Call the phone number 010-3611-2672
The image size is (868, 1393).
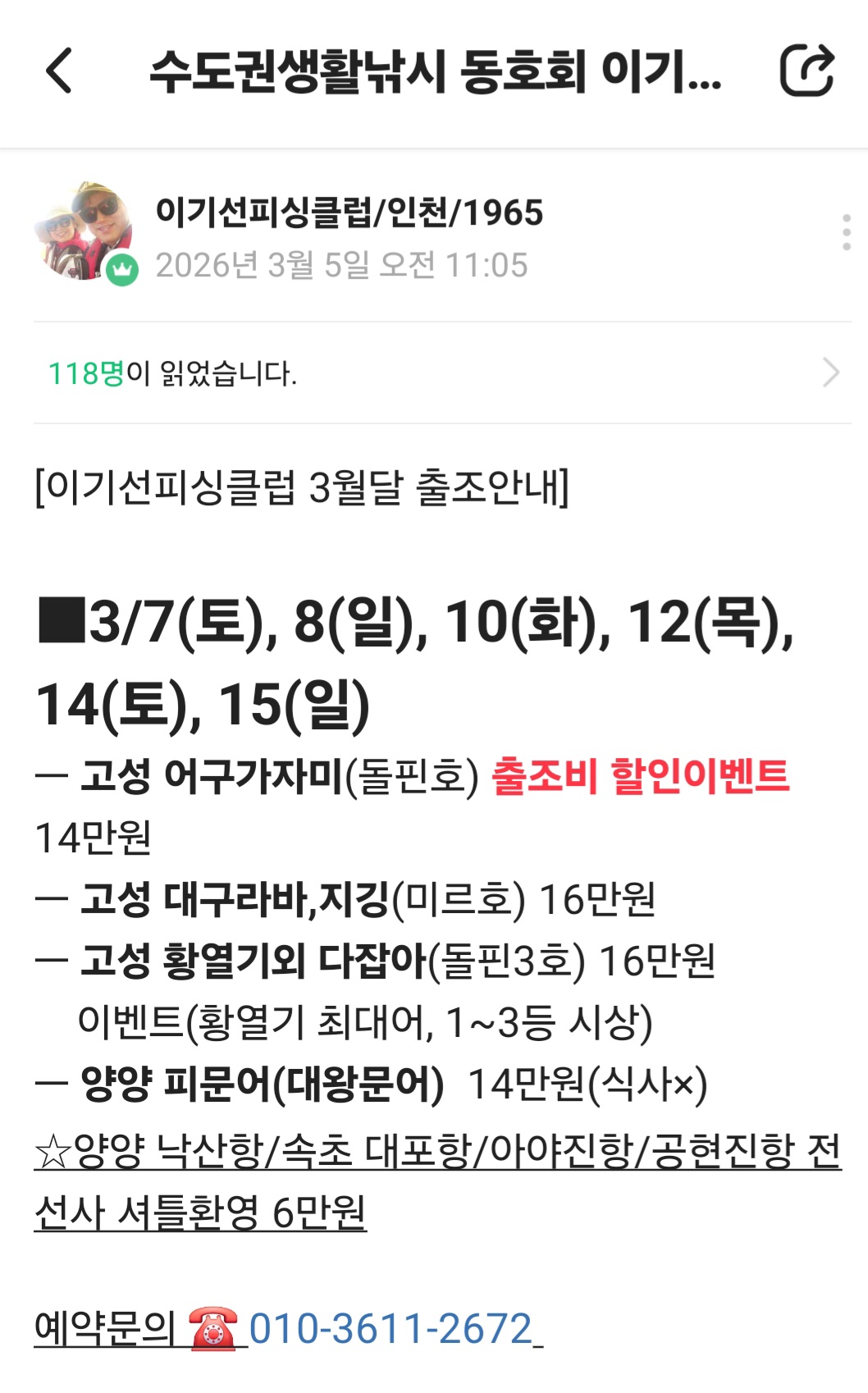391,1328
